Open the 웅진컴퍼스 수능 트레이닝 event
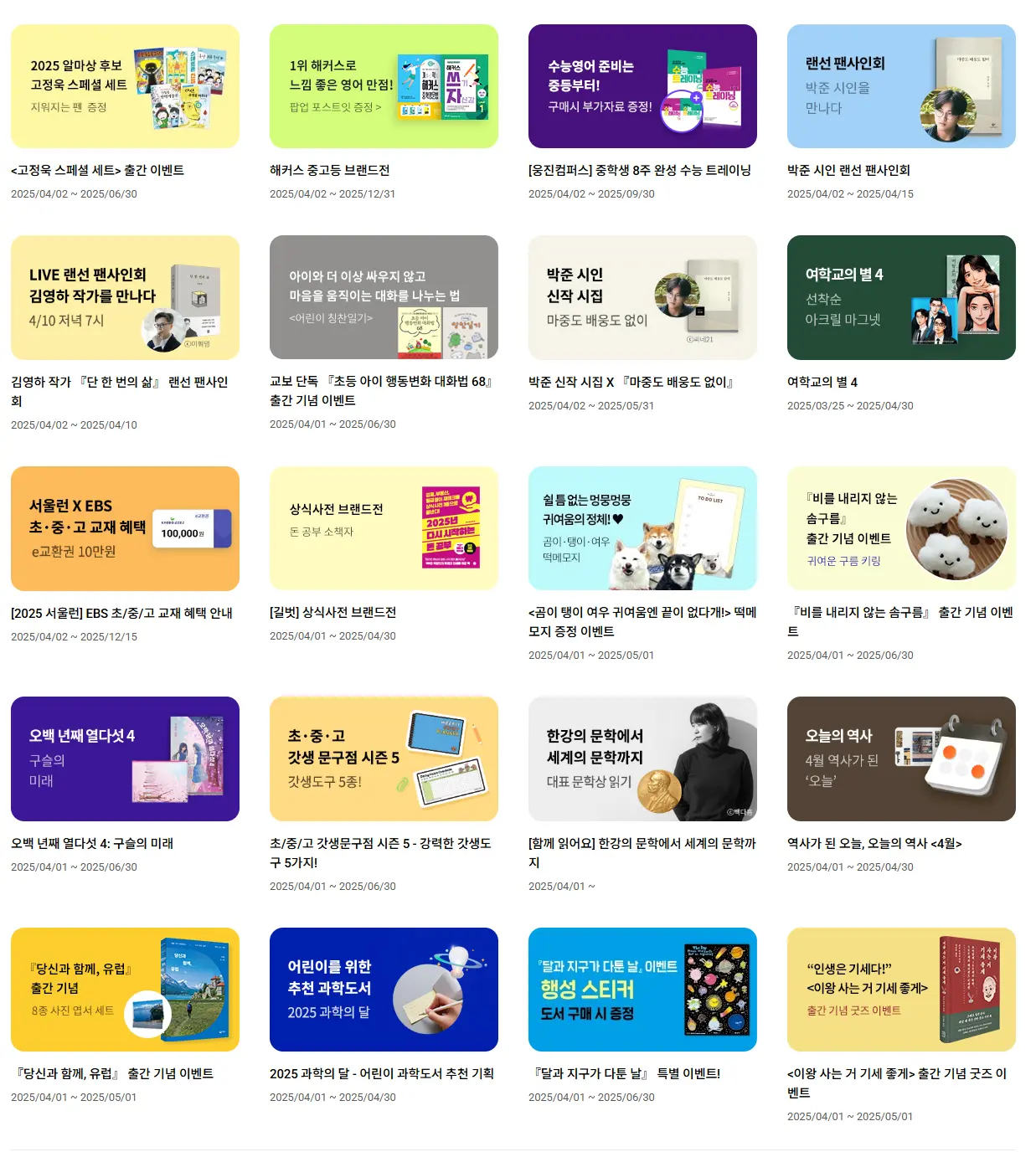 [642, 86]
